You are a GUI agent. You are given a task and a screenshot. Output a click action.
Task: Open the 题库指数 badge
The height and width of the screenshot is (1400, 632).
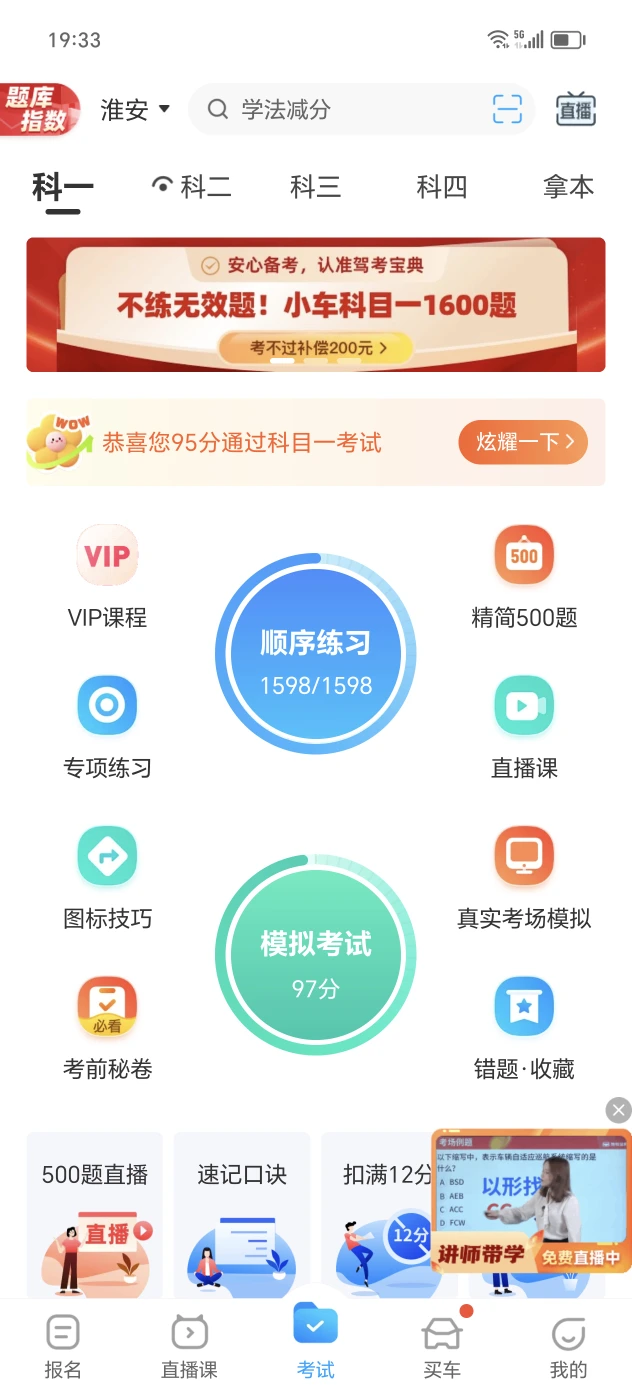pyautogui.click(x=40, y=110)
